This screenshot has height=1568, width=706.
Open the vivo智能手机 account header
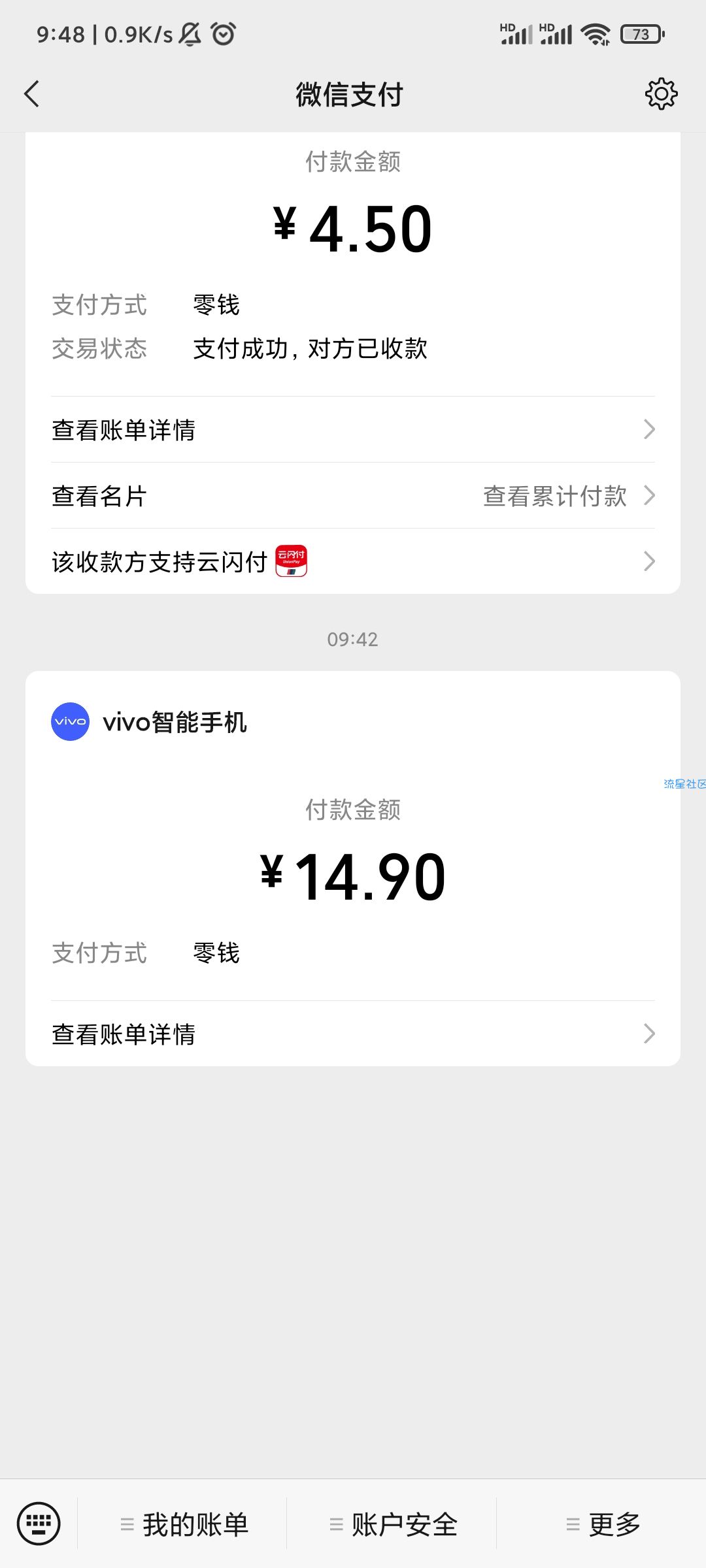click(149, 722)
